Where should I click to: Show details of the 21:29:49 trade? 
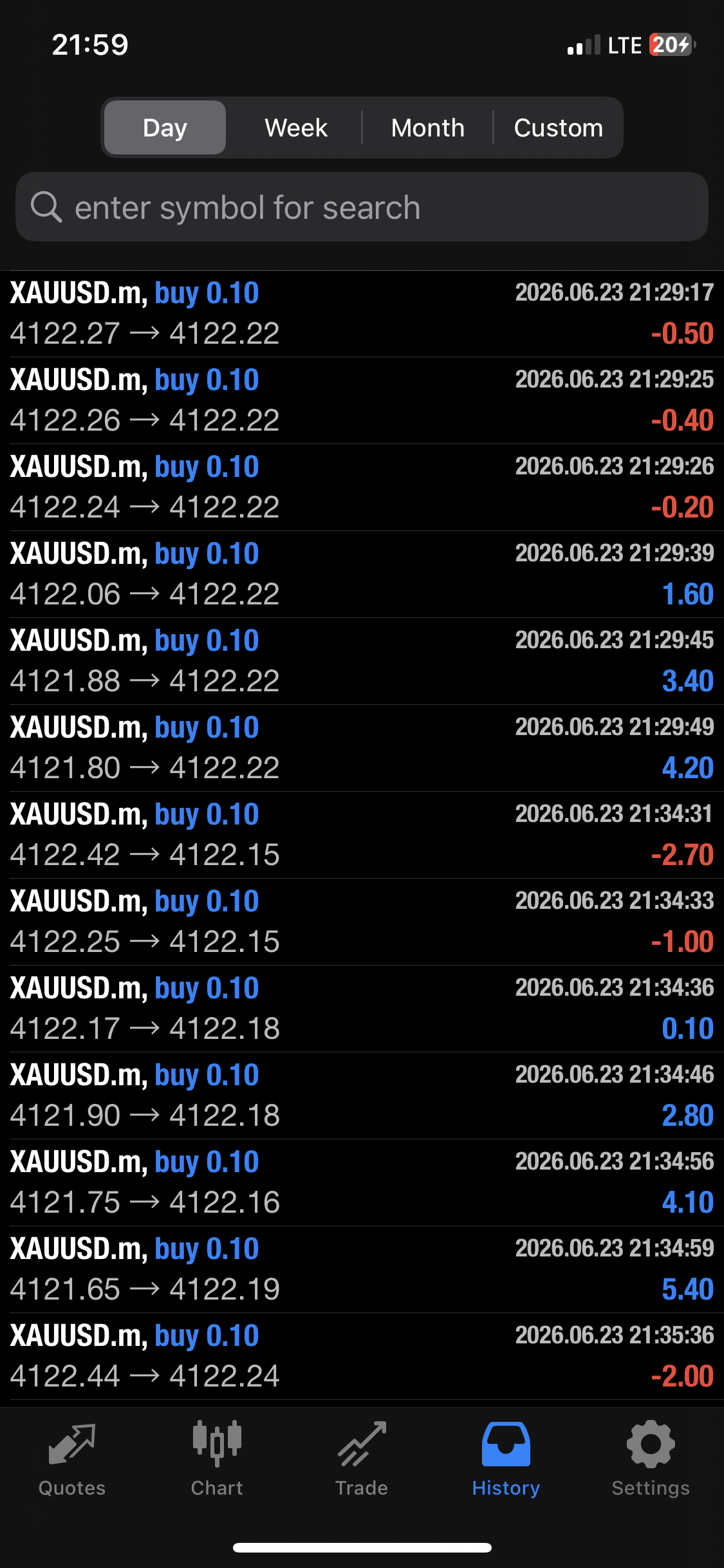362,748
